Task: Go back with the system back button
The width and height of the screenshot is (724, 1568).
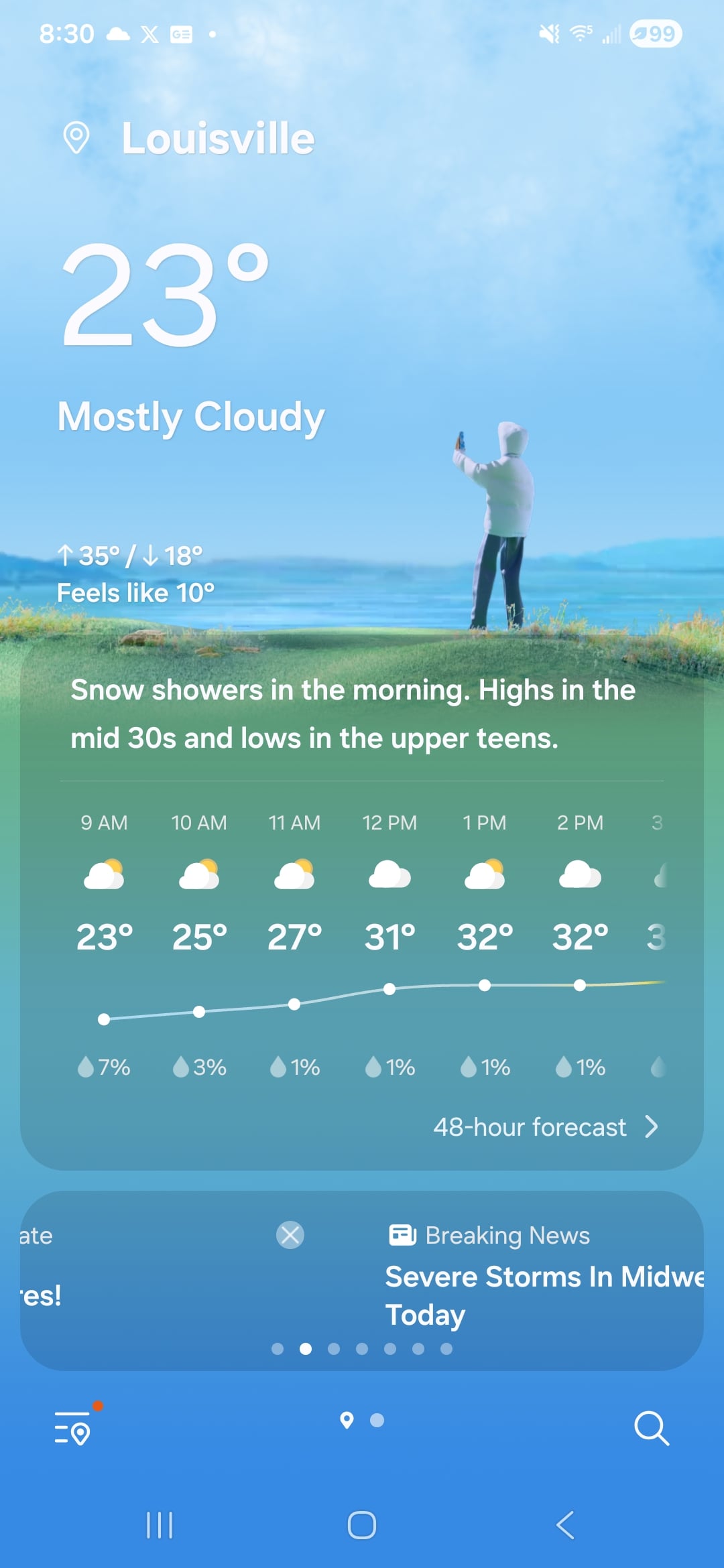Action: click(x=565, y=1525)
